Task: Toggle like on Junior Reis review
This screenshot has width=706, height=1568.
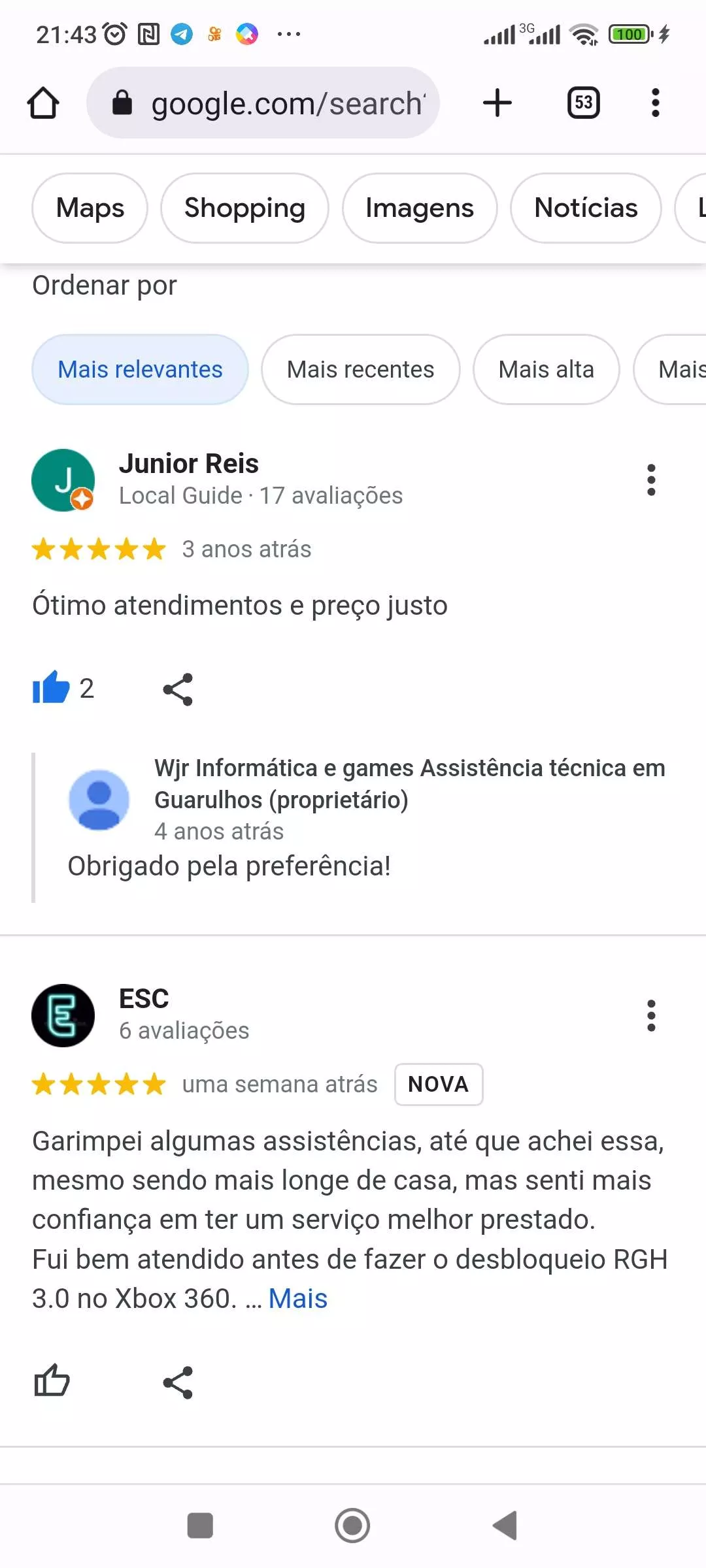Action: (x=51, y=688)
